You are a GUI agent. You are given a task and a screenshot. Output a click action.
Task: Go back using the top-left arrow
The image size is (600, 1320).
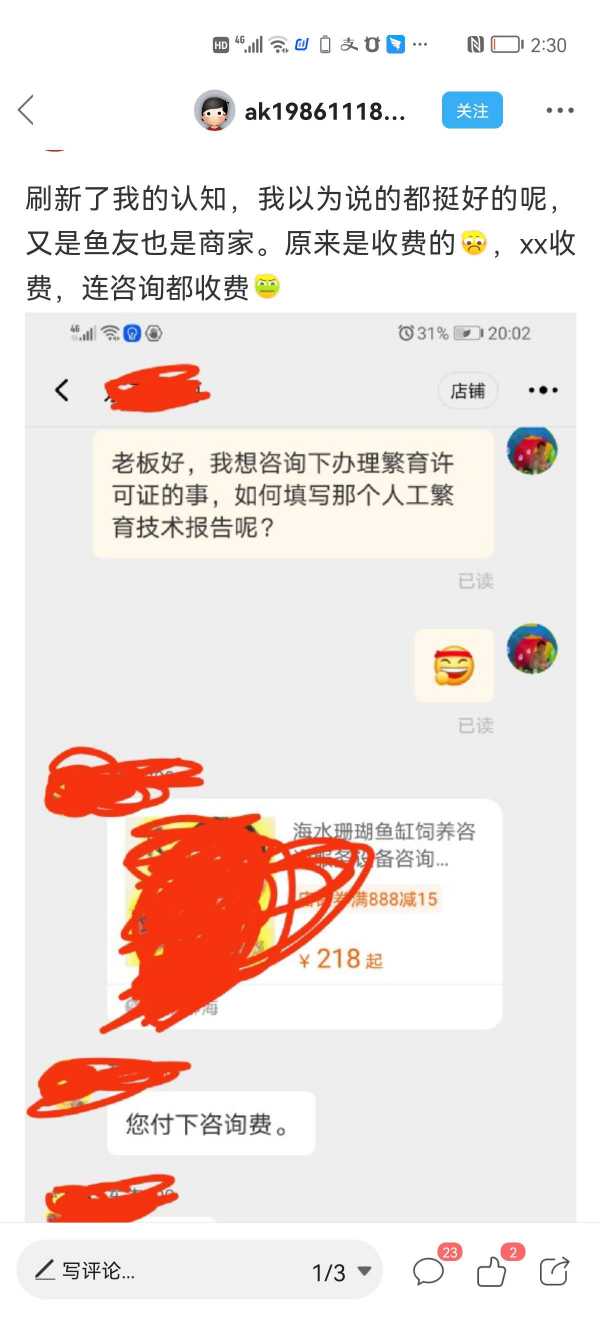(27, 110)
